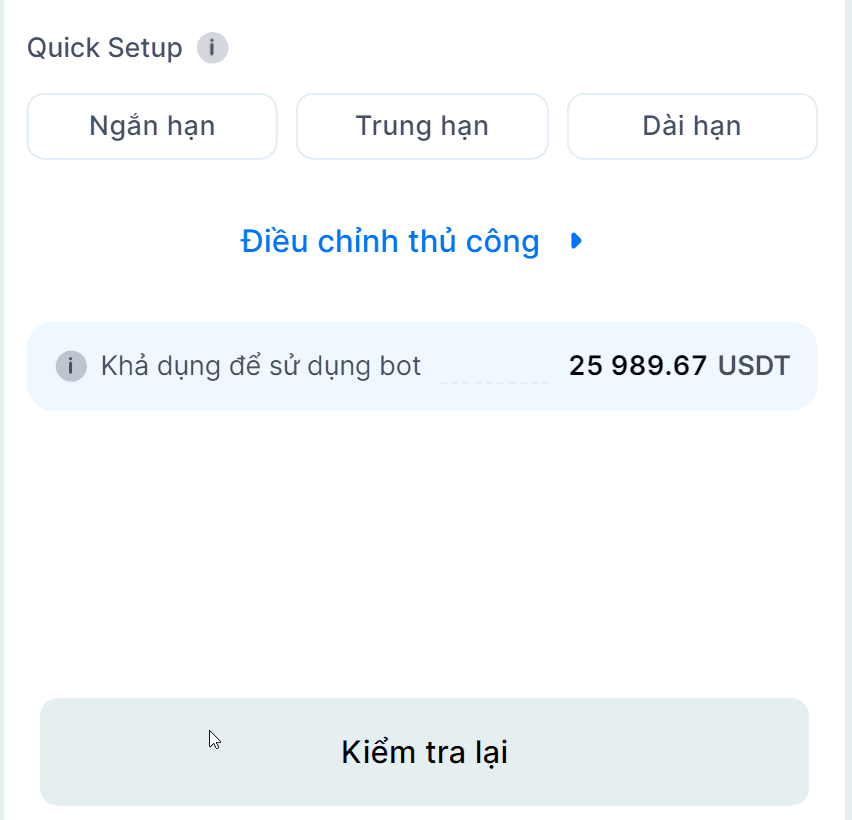852x820 pixels.
Task: Tap info icon beside Khả dụng để sử dụng bot
Action: (x=70, y=366)
